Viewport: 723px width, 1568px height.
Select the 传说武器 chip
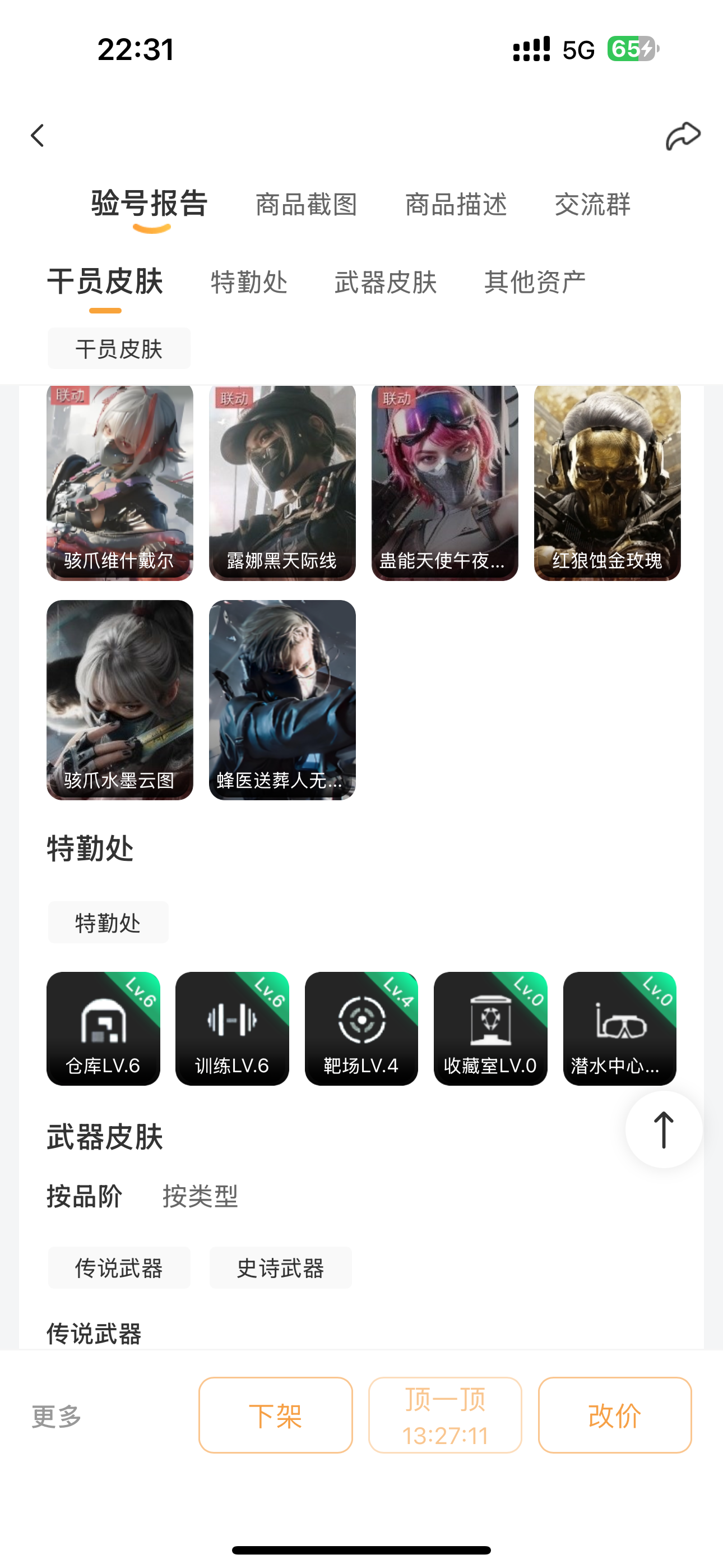point(119,1268)
